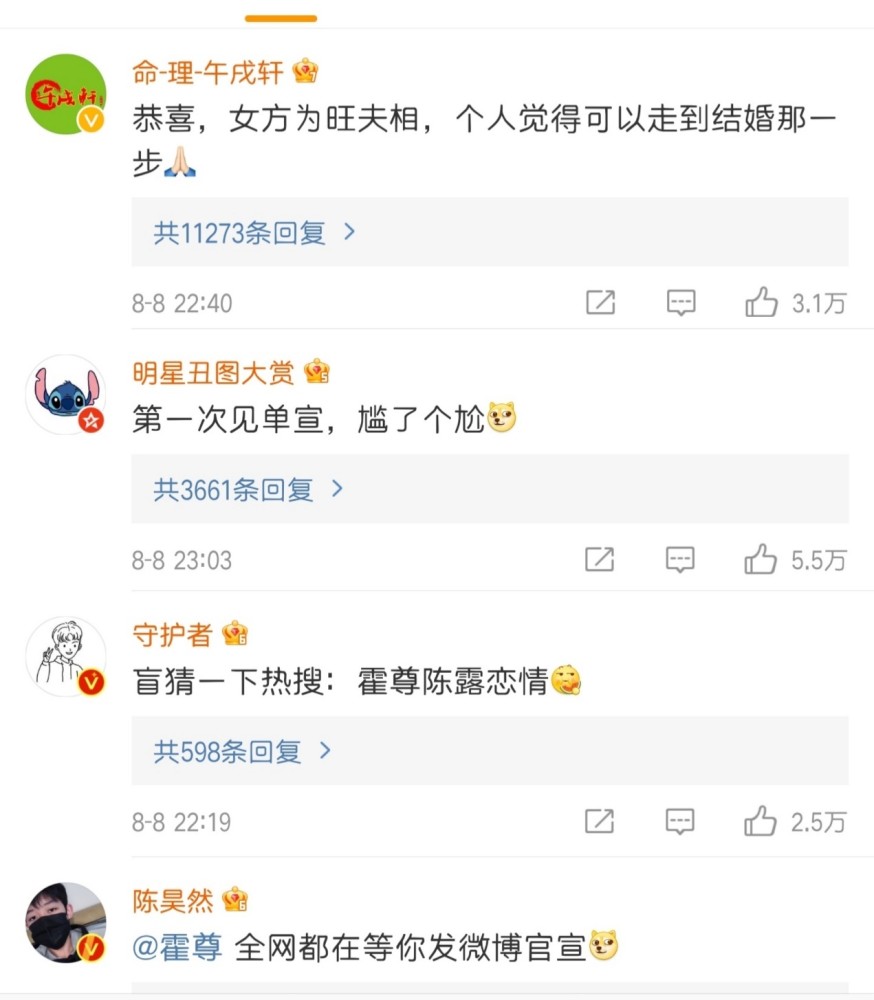This screenshot has width=874, height=1000.
Task: Show 共598条回复 replies
Action: point(242,752)
